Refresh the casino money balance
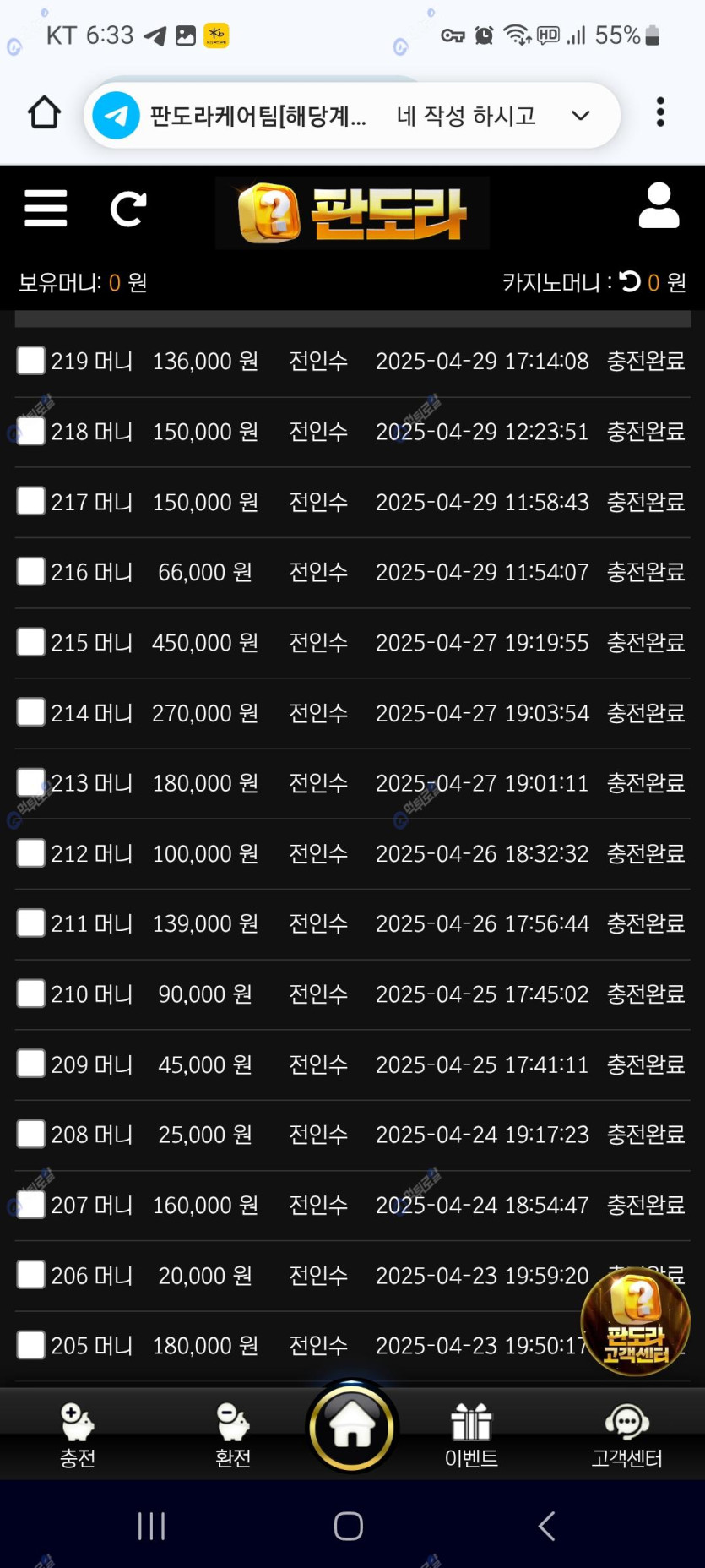This screenshot has width=705, height=1568. coord(630,281)
